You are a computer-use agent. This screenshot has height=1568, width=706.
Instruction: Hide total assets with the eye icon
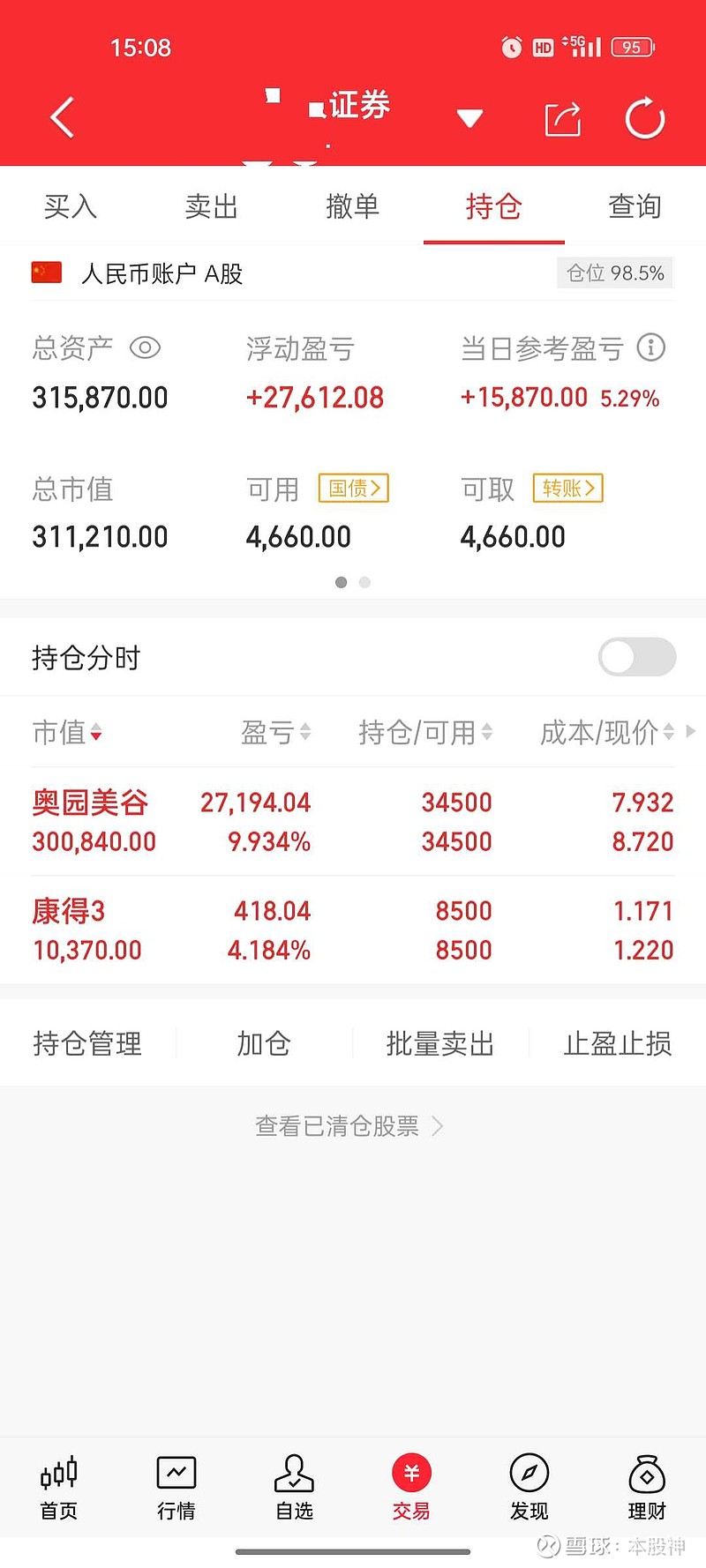(x=145, y=348)
